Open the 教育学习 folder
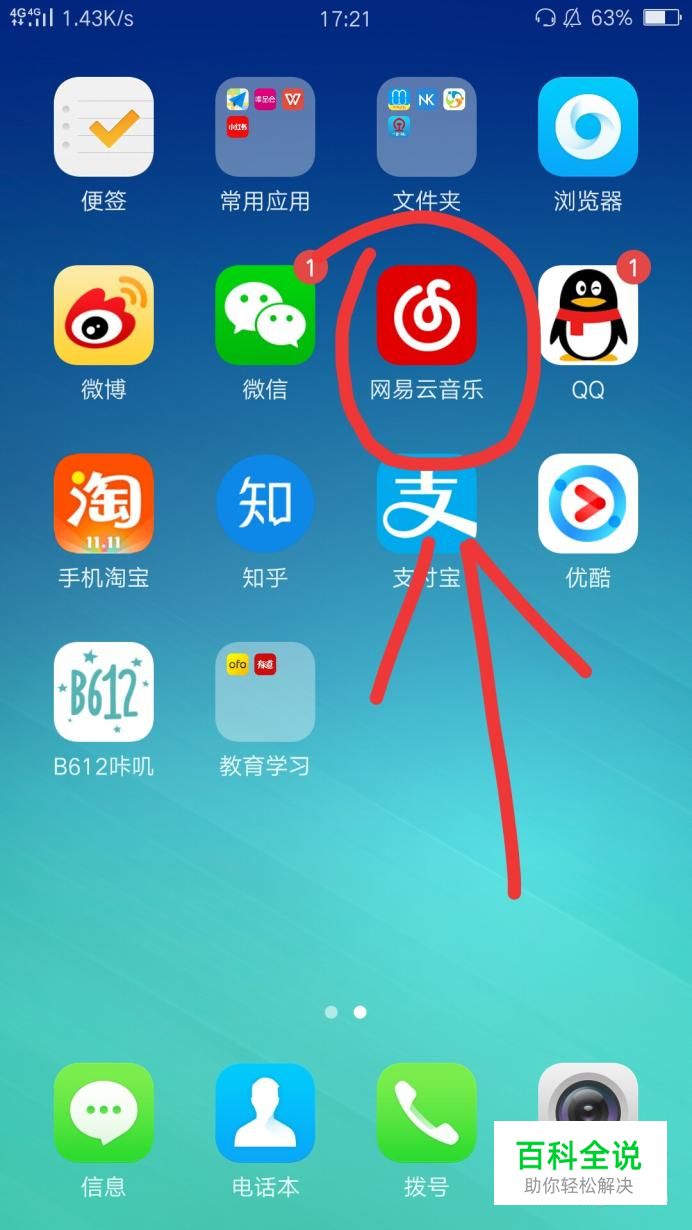 pos(265,691)
